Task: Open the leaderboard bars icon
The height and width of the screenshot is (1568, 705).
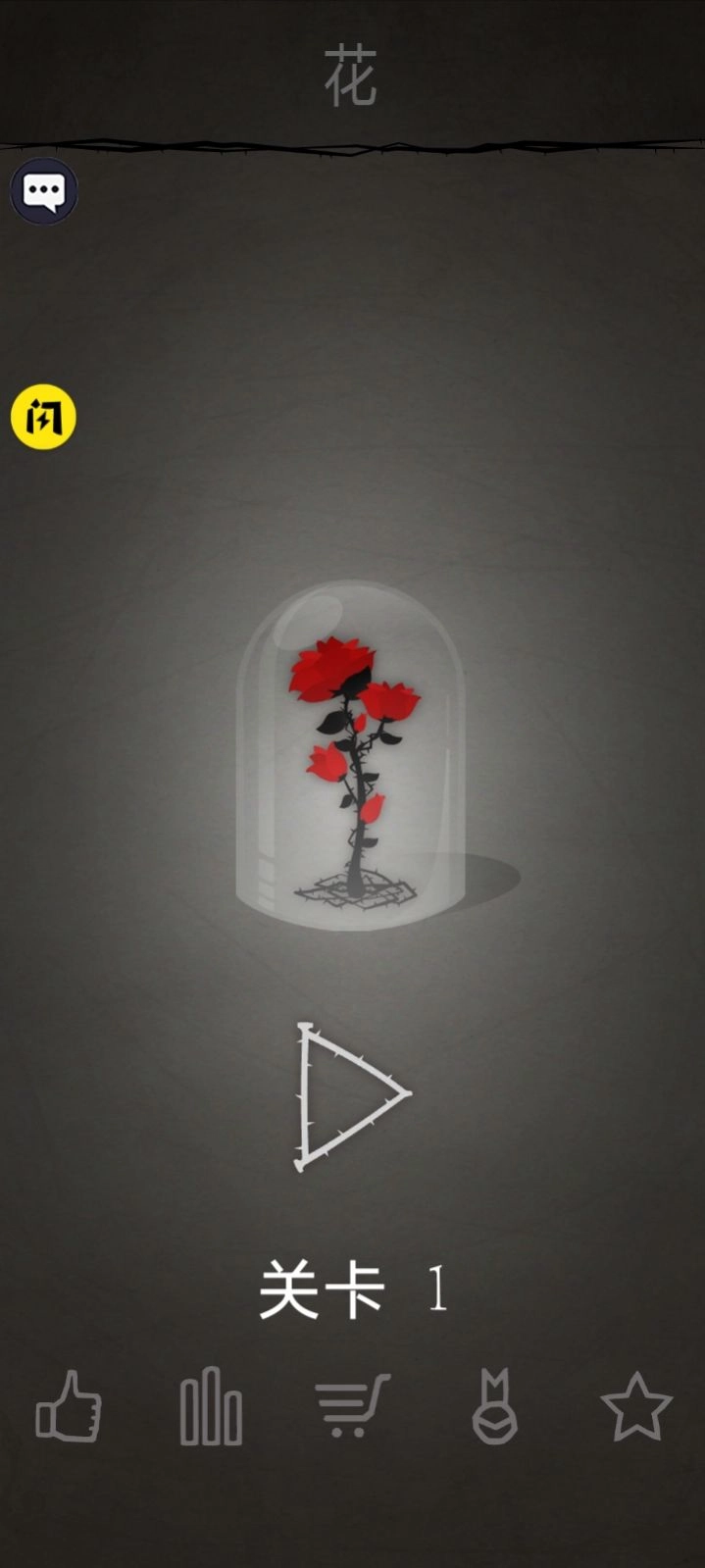Action: pyautogui.click(x=211, y=1407)
